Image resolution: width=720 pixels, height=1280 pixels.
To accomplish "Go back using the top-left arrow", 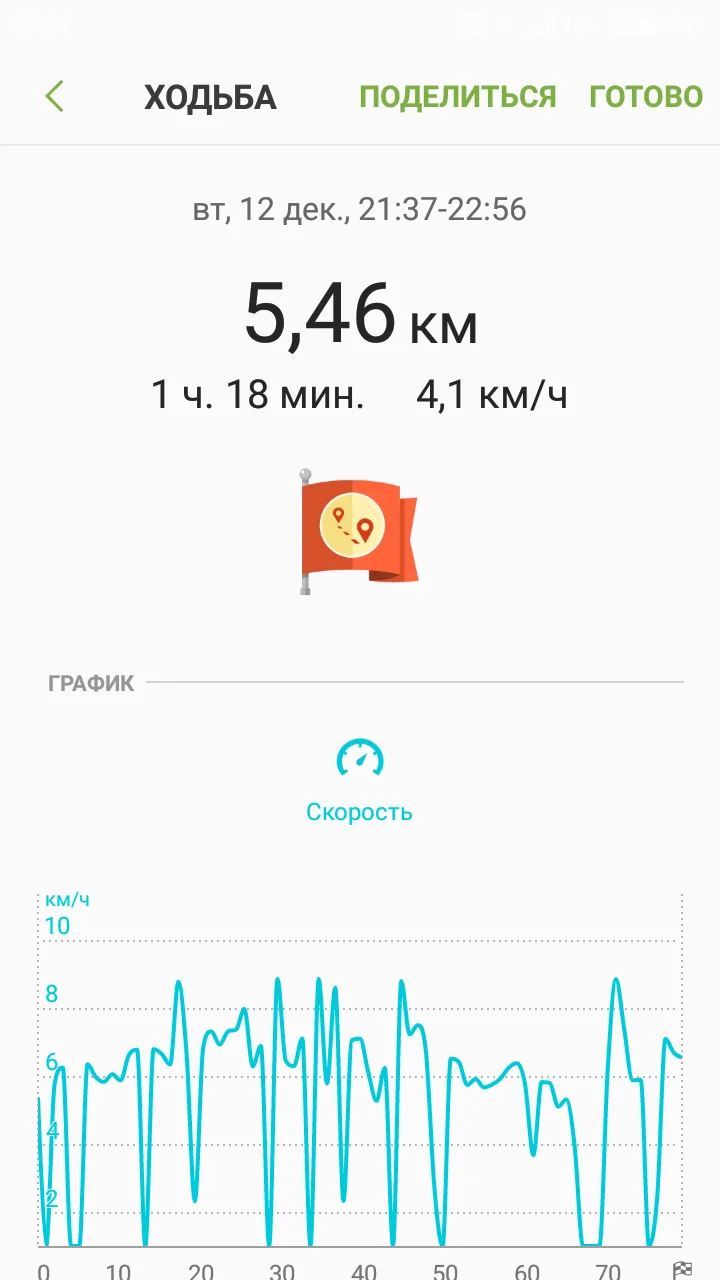I will tap(54, 96).
